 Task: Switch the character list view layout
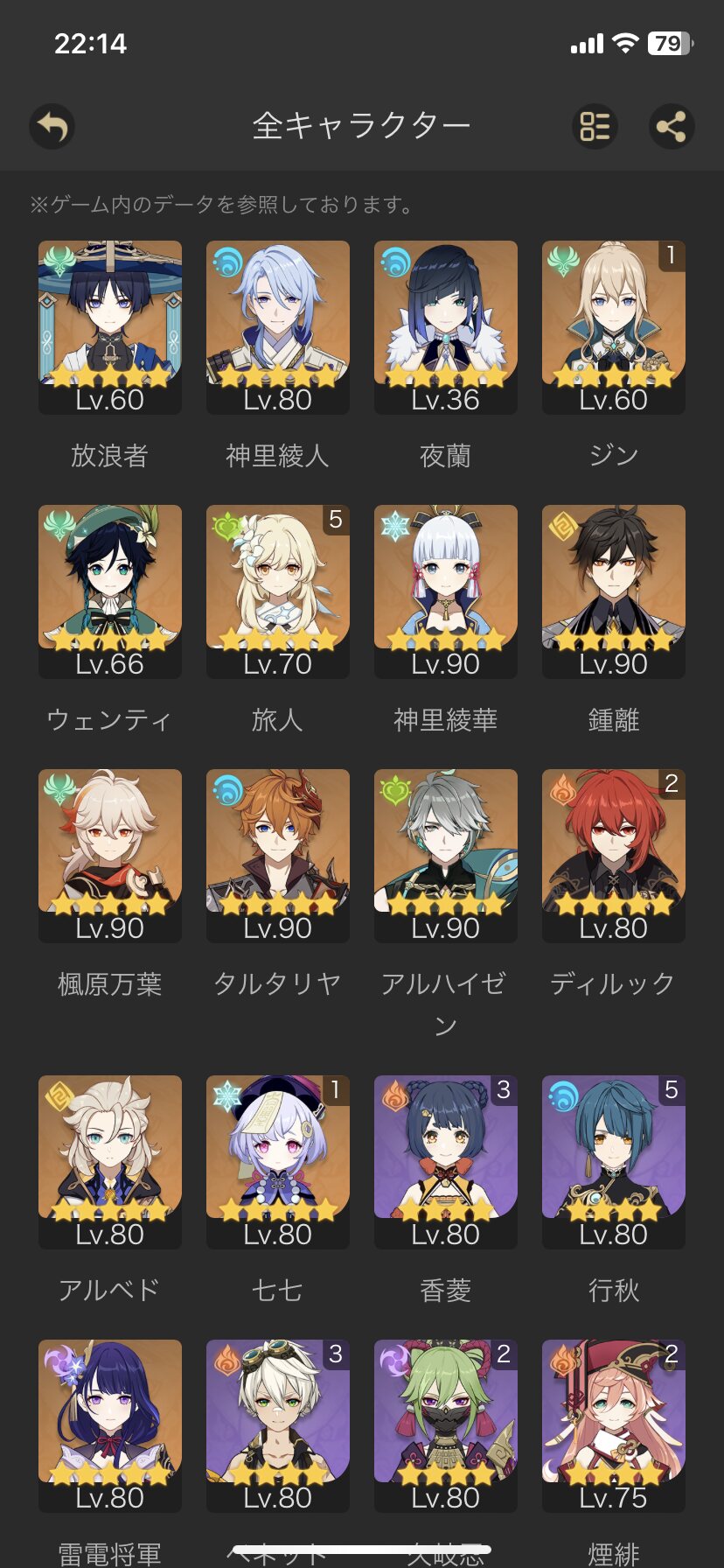tap(595, 127)
